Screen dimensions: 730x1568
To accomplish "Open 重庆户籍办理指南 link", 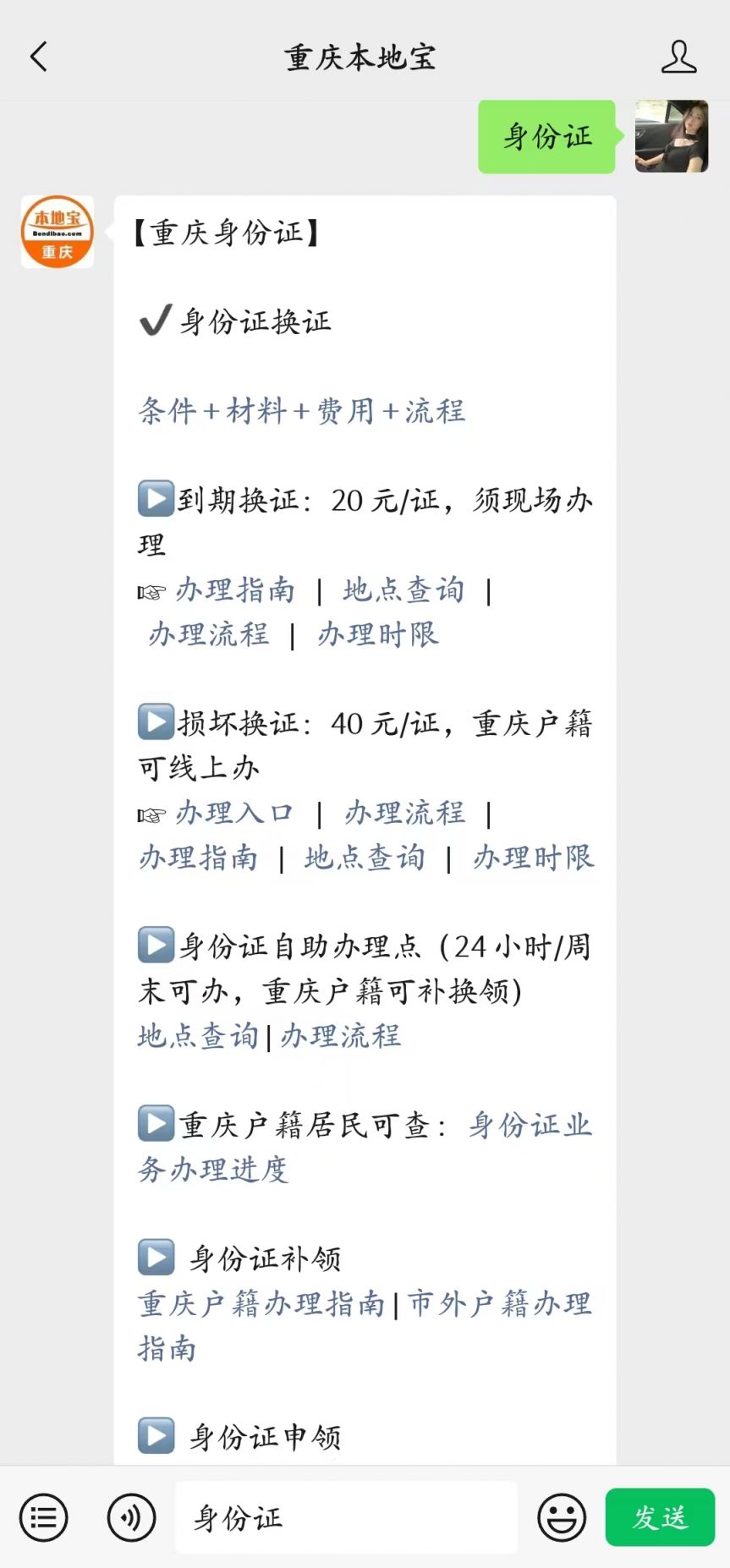I will click(x=261, y=1303).
